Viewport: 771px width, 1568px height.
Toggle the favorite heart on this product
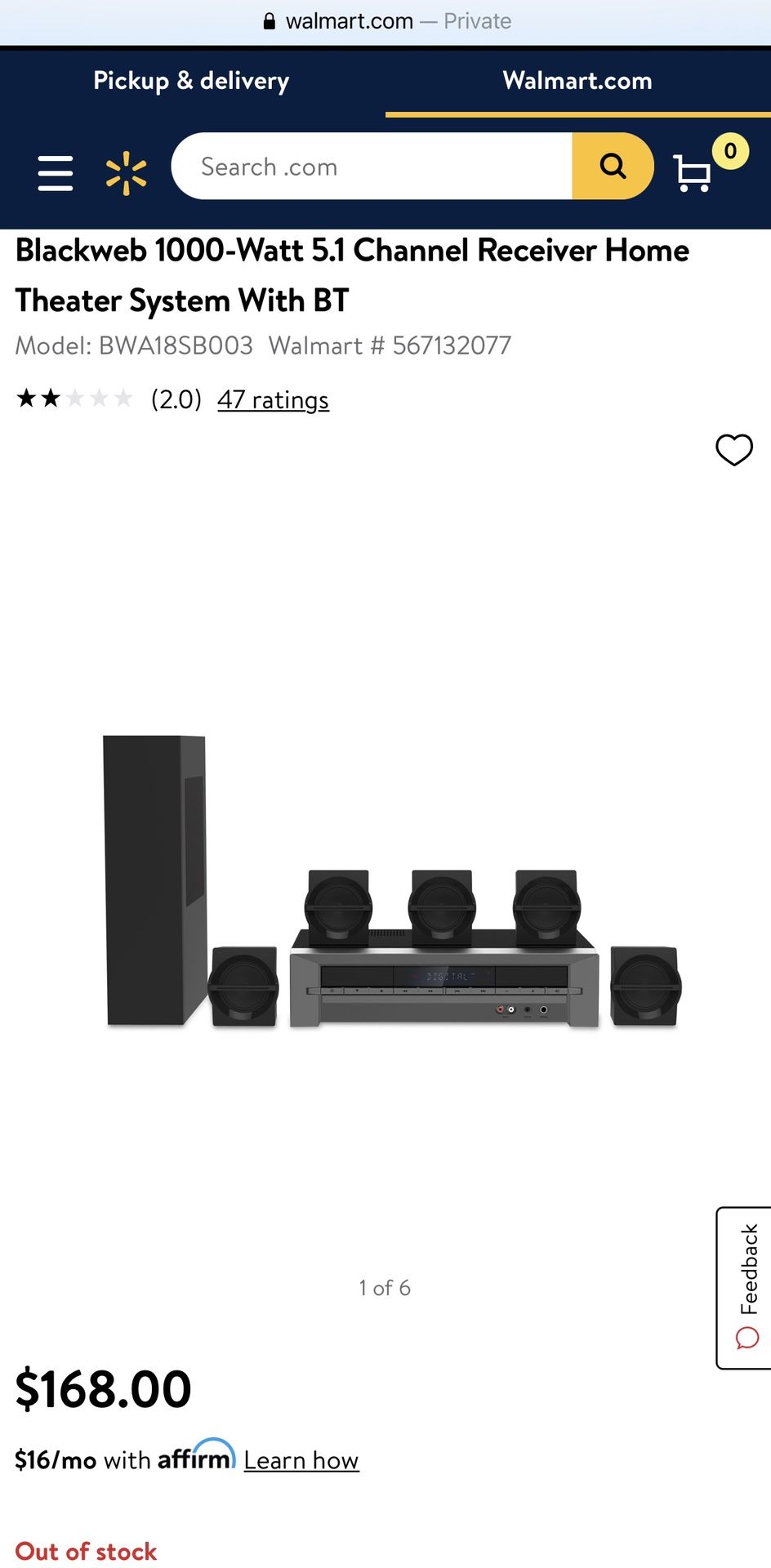[x=733, y=450]
